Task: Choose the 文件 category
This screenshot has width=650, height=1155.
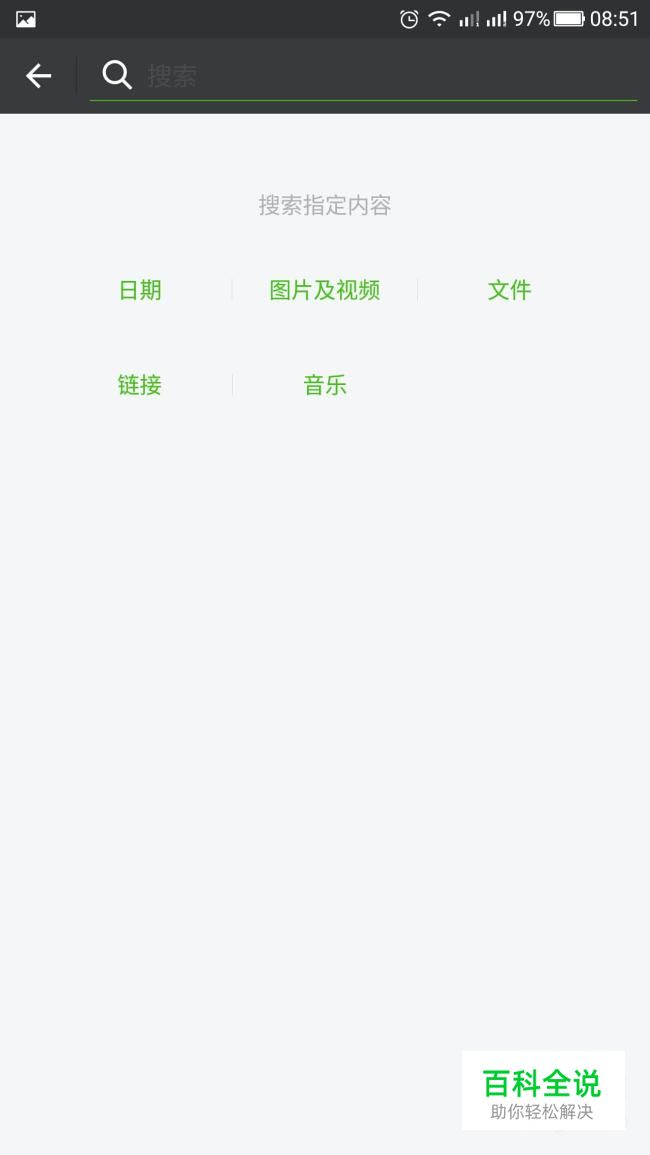Action: [x=509, y=290]
